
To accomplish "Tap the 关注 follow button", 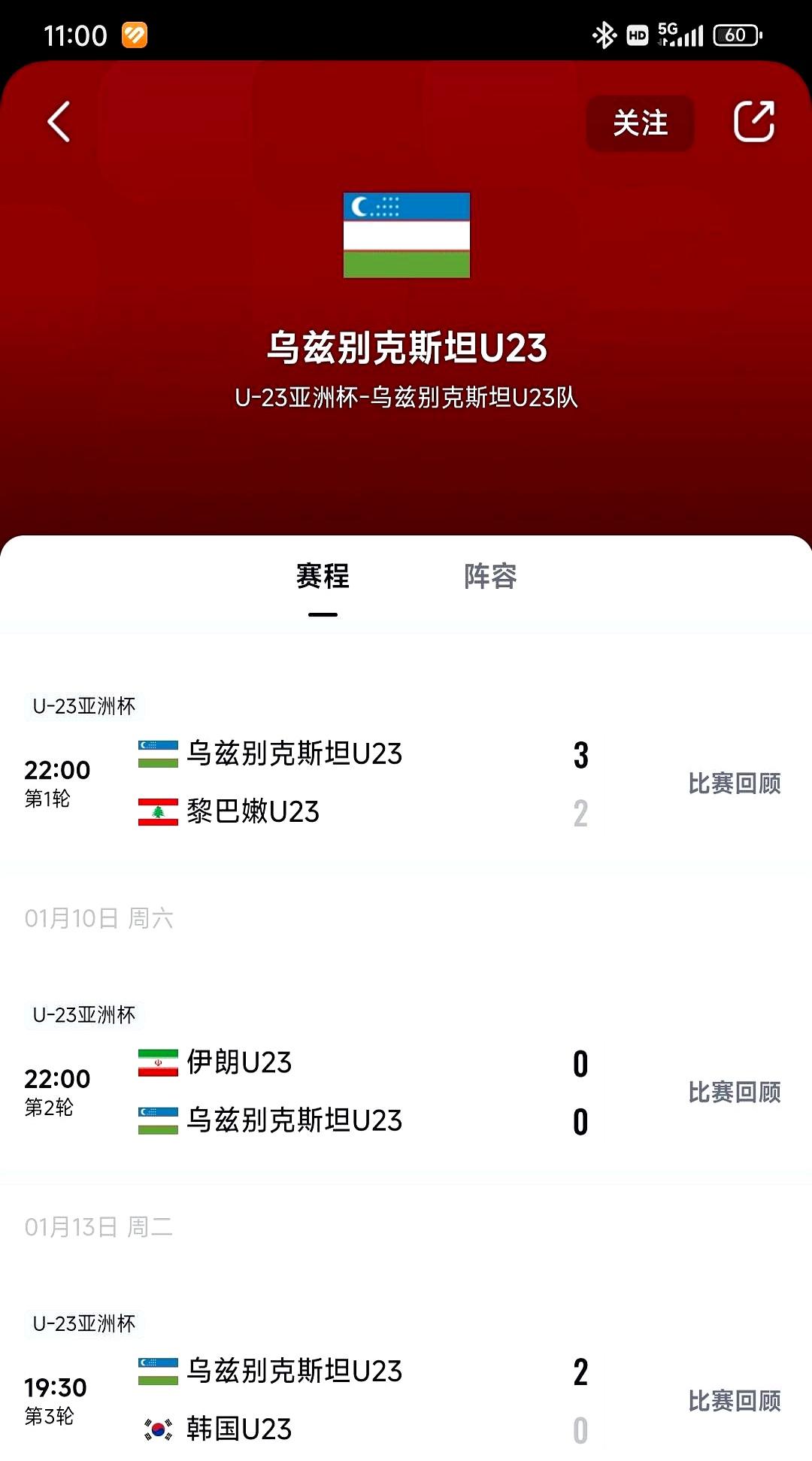I will tap(639, 124).
